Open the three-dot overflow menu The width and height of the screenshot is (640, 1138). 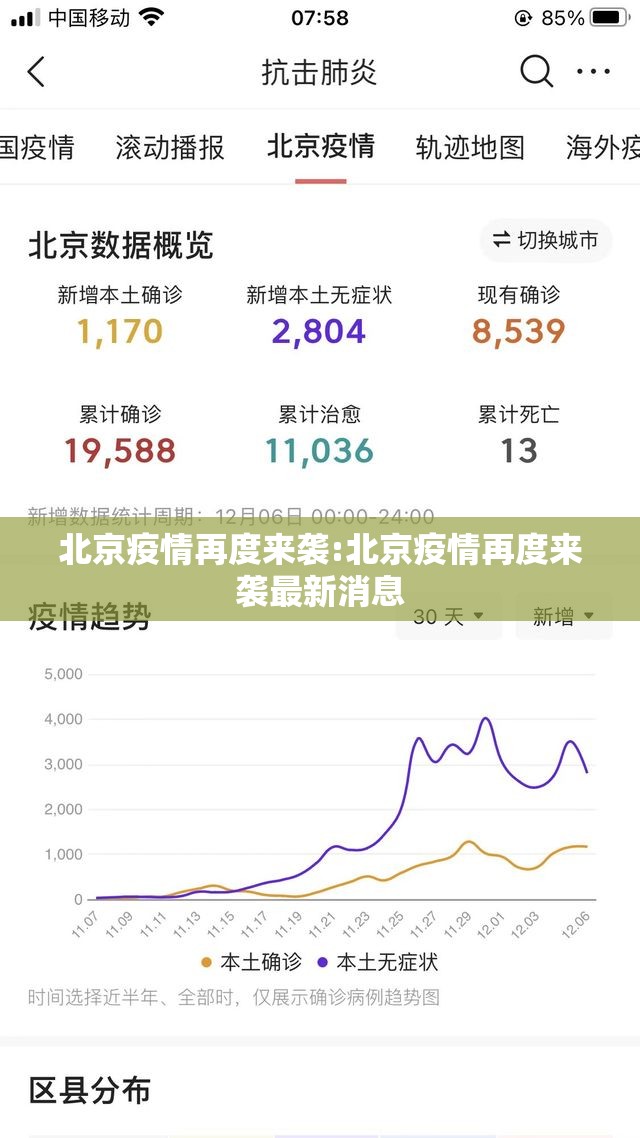(x=594, y=72)
